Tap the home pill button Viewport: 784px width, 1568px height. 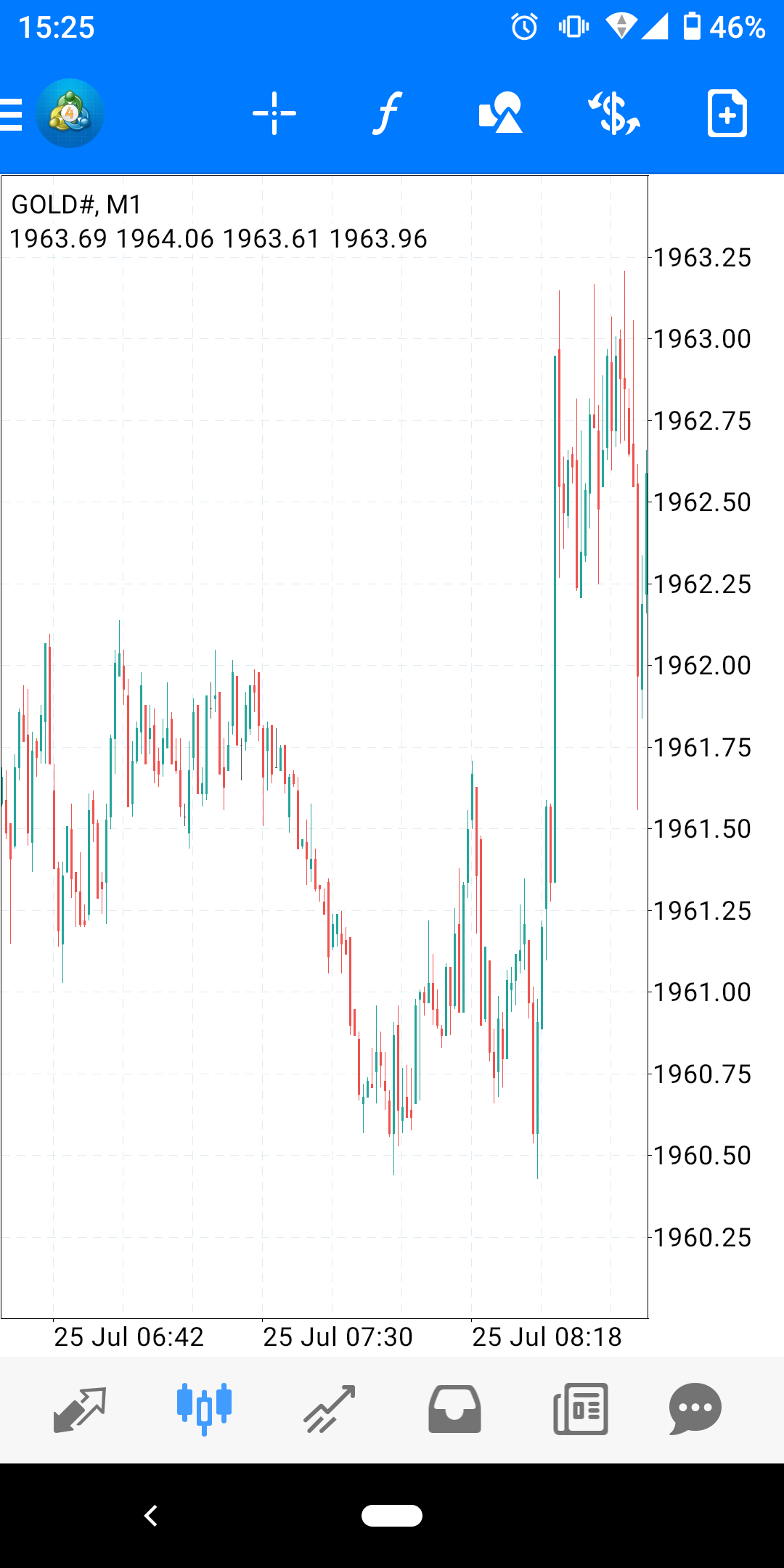coord(392,1516)
